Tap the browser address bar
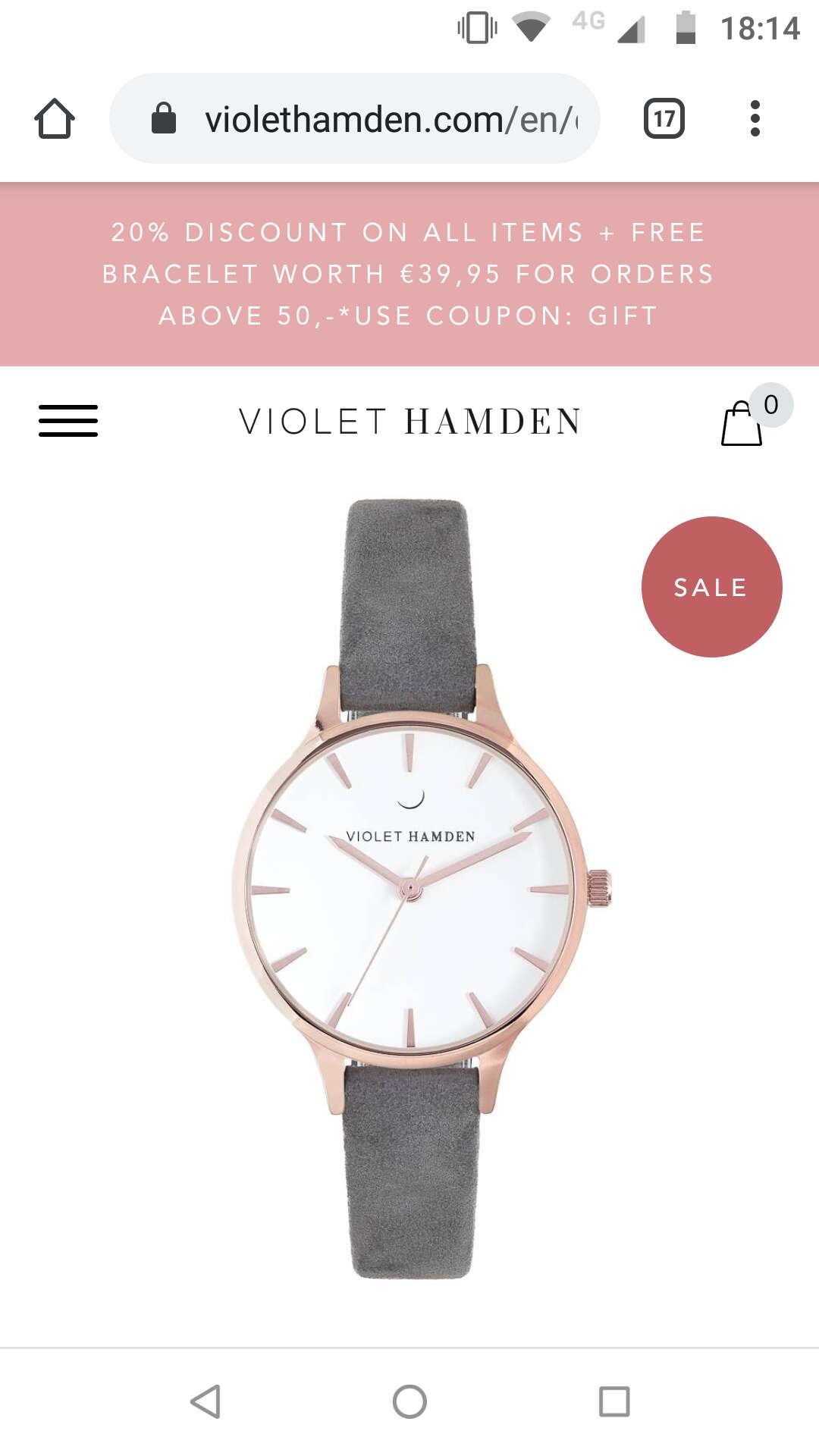 coord(355,118)
